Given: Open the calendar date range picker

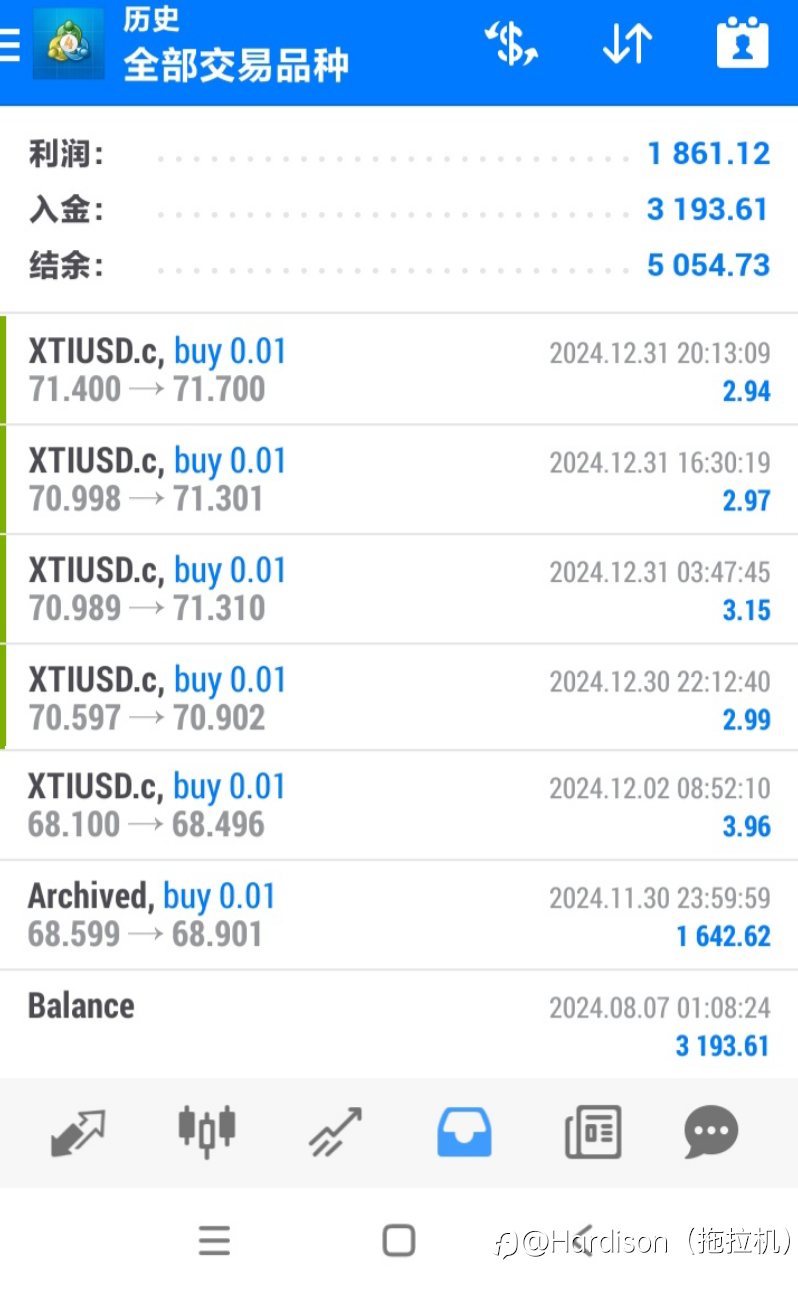Looking at the screenshot, I should (x=742, y=45).
